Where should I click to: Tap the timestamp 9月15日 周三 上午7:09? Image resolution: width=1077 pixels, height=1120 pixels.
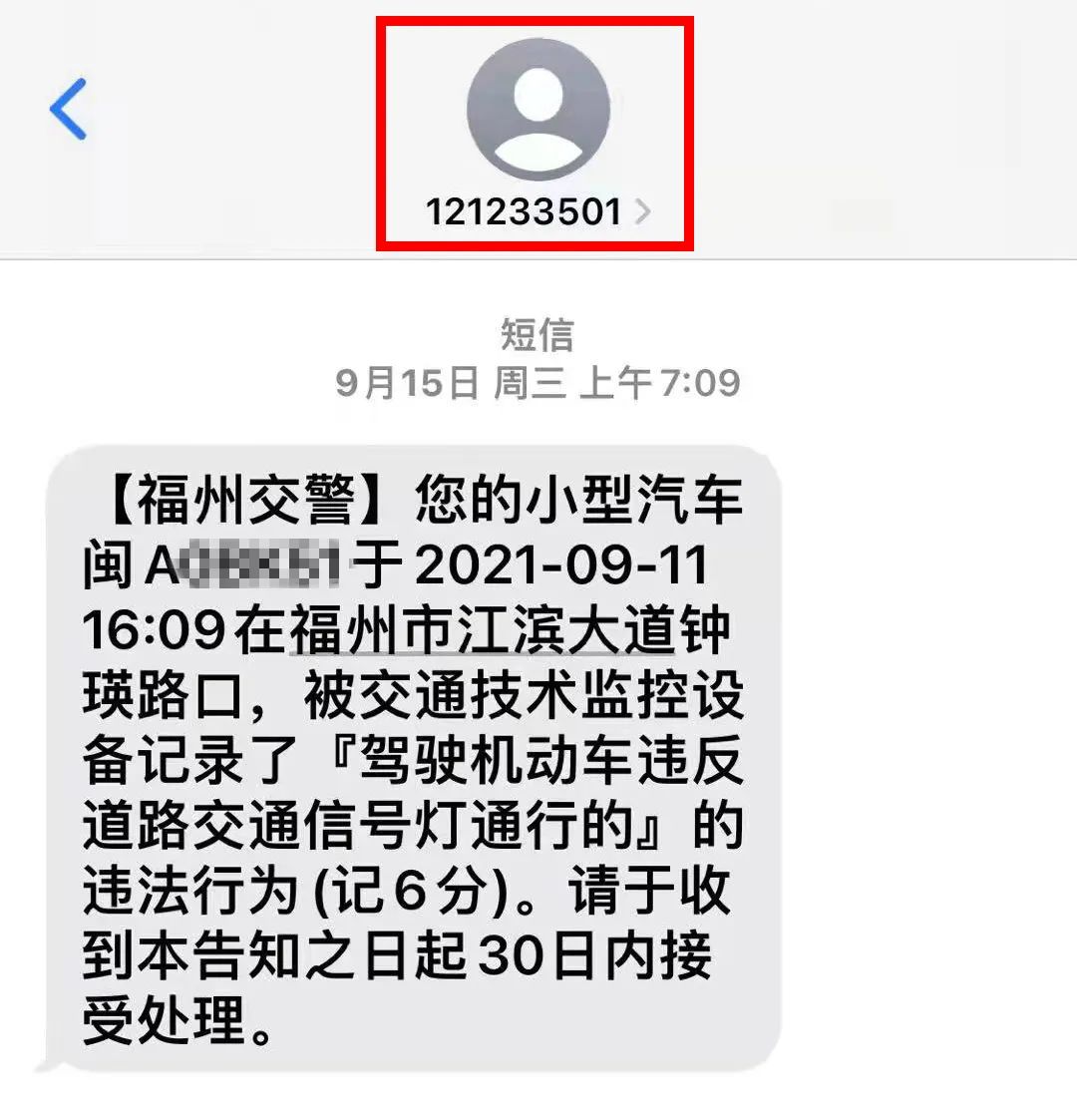point(537,383)
